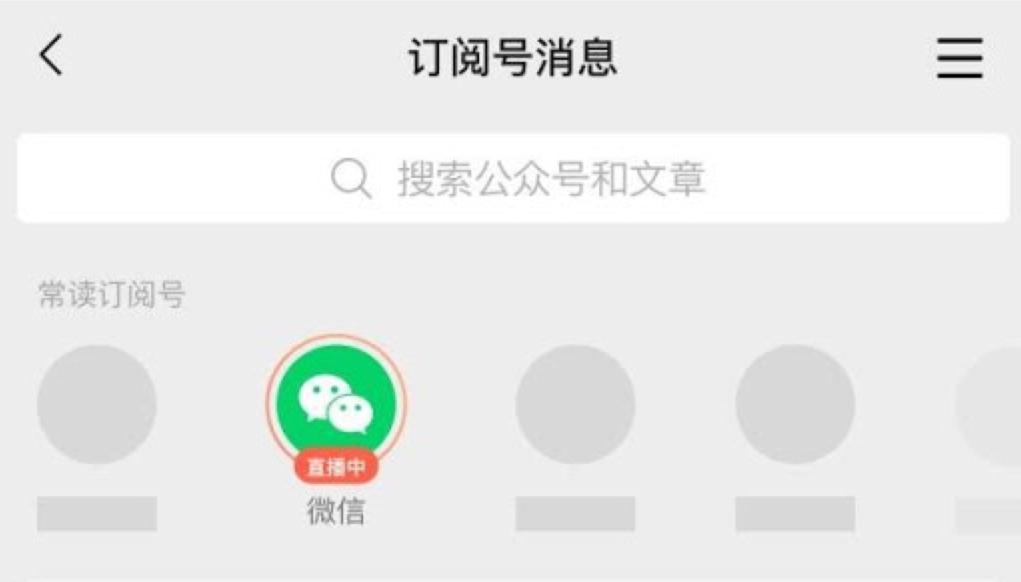Screen dimensions: 1021x582
Task: Open the 微信 live-streaming account
Action: [336, 408]
